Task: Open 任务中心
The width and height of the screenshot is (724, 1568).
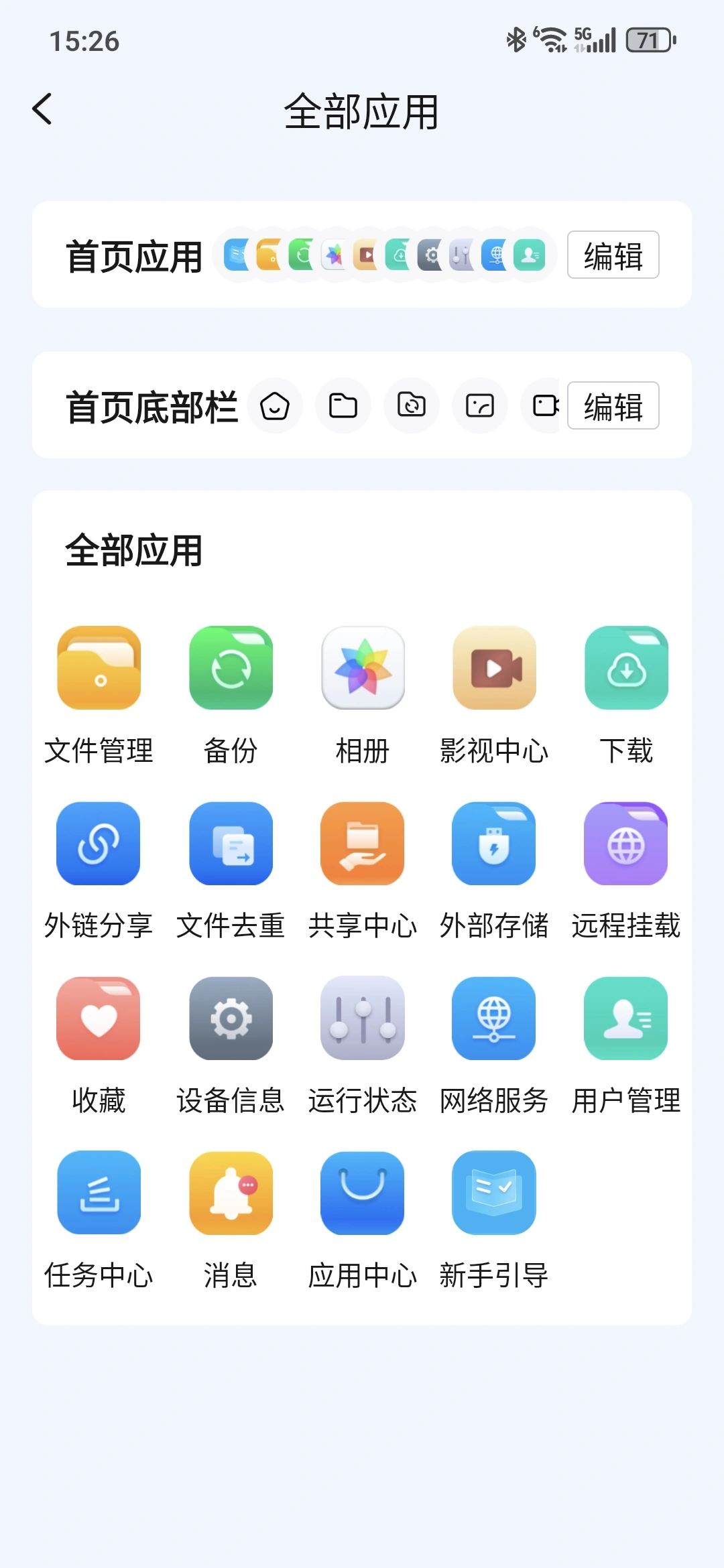Action: (x=99, y=1193)
